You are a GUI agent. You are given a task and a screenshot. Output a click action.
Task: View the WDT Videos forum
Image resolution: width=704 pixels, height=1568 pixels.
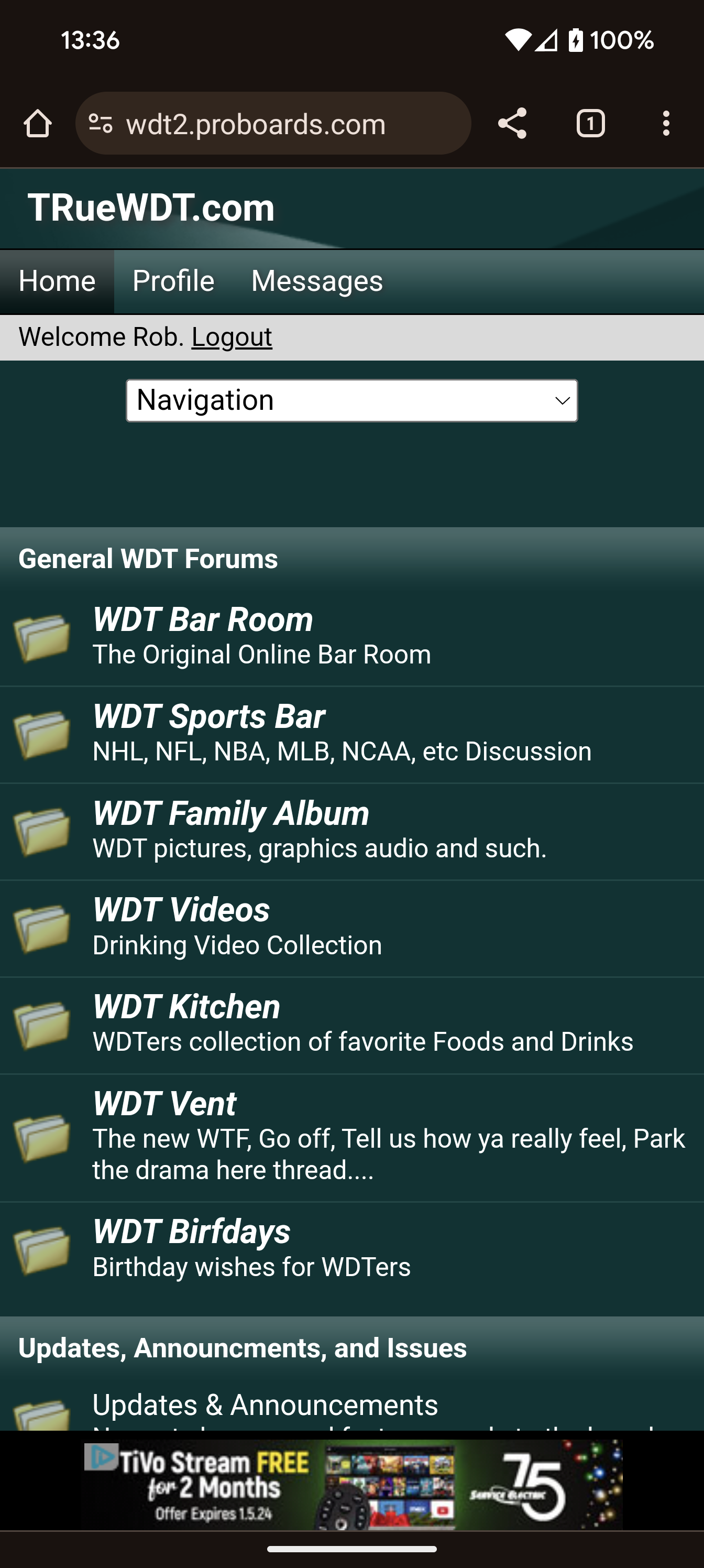coord(181,911)
